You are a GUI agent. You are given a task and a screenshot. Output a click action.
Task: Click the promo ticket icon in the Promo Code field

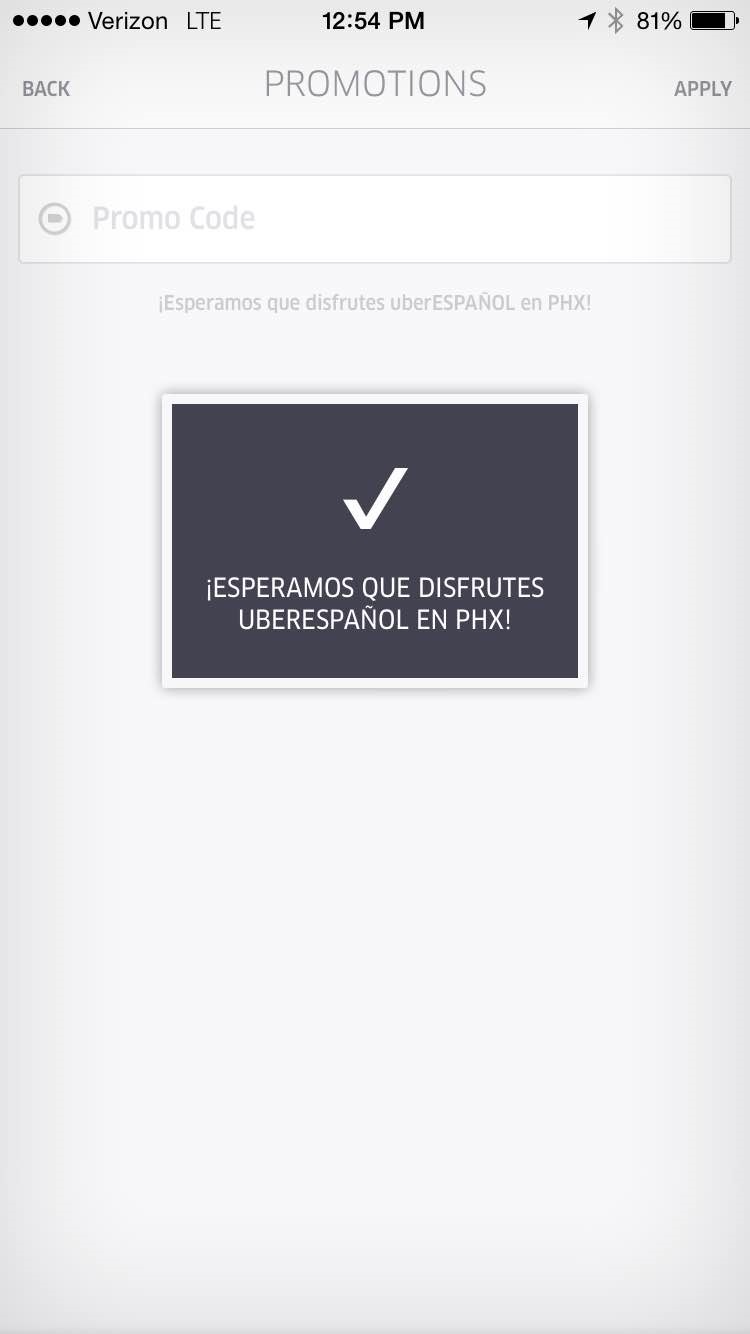(56, 218)
